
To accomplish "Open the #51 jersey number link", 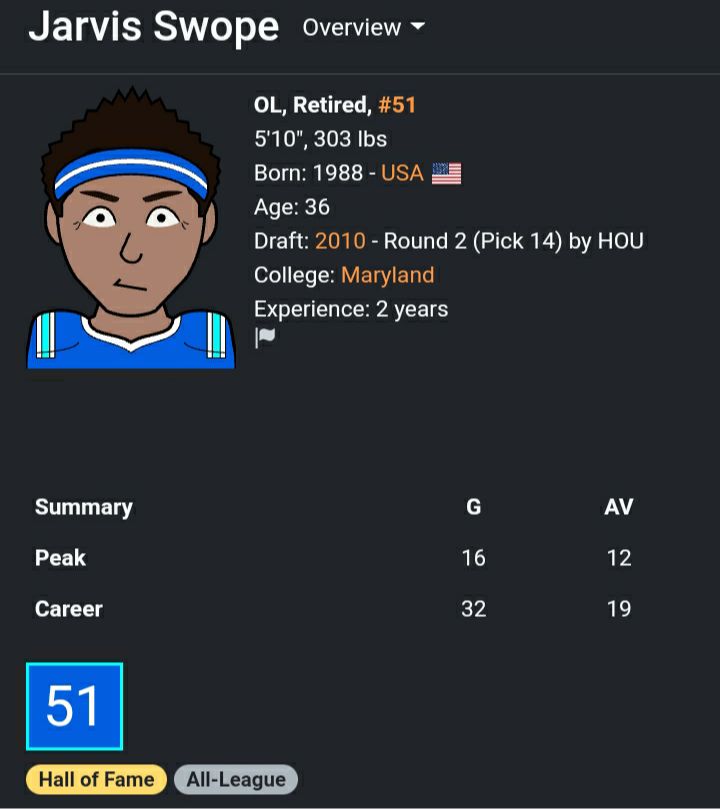I will (397, 105).
